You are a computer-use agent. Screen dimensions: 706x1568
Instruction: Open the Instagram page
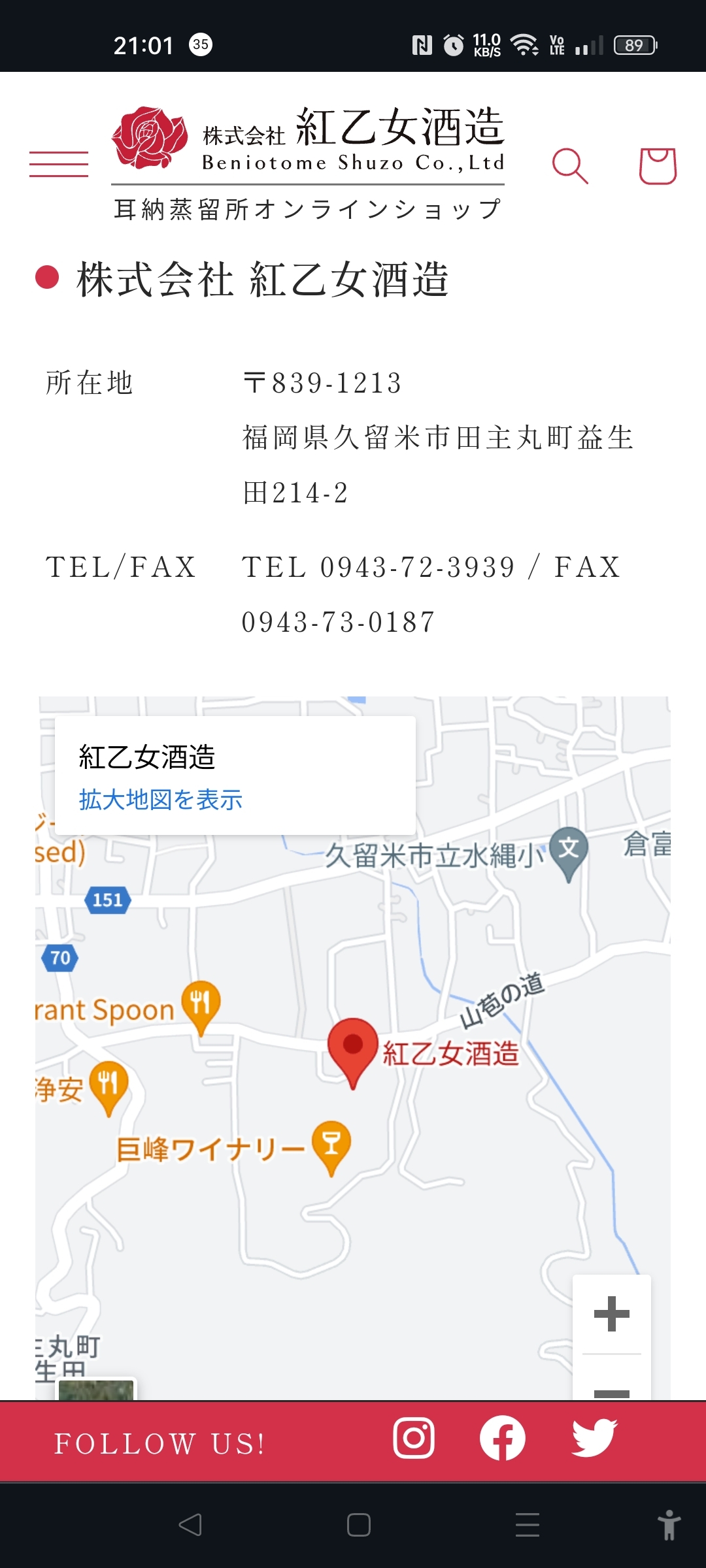click(x=414, y=1438)
